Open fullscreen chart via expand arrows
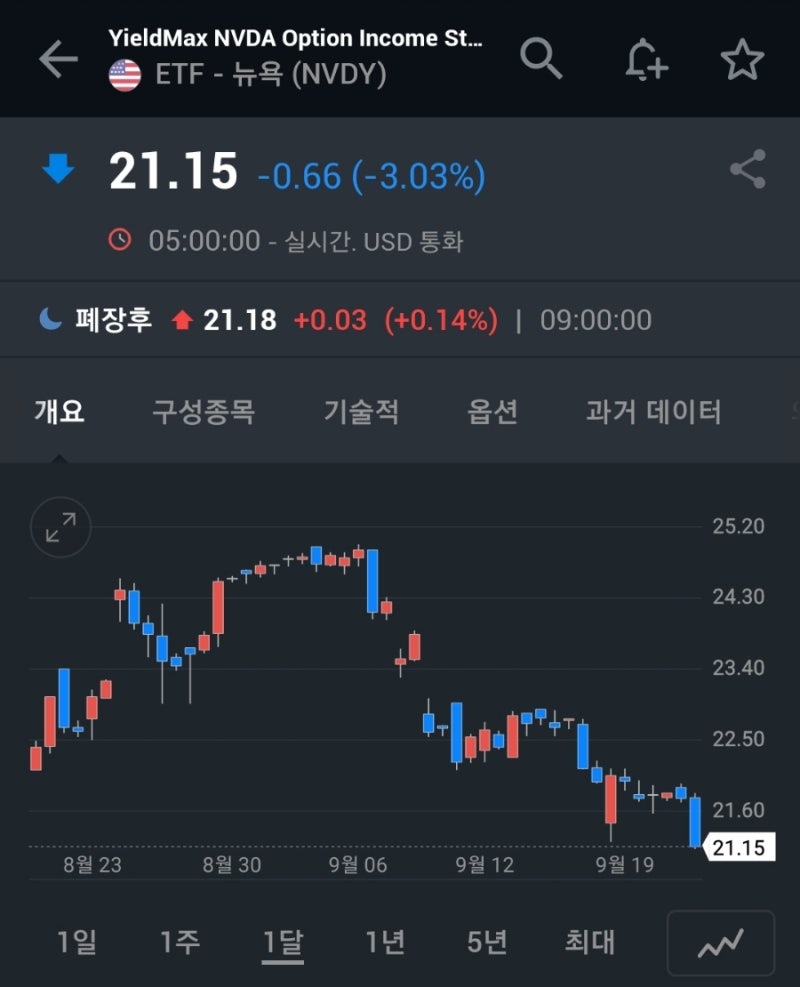 [x=60, y=528]
